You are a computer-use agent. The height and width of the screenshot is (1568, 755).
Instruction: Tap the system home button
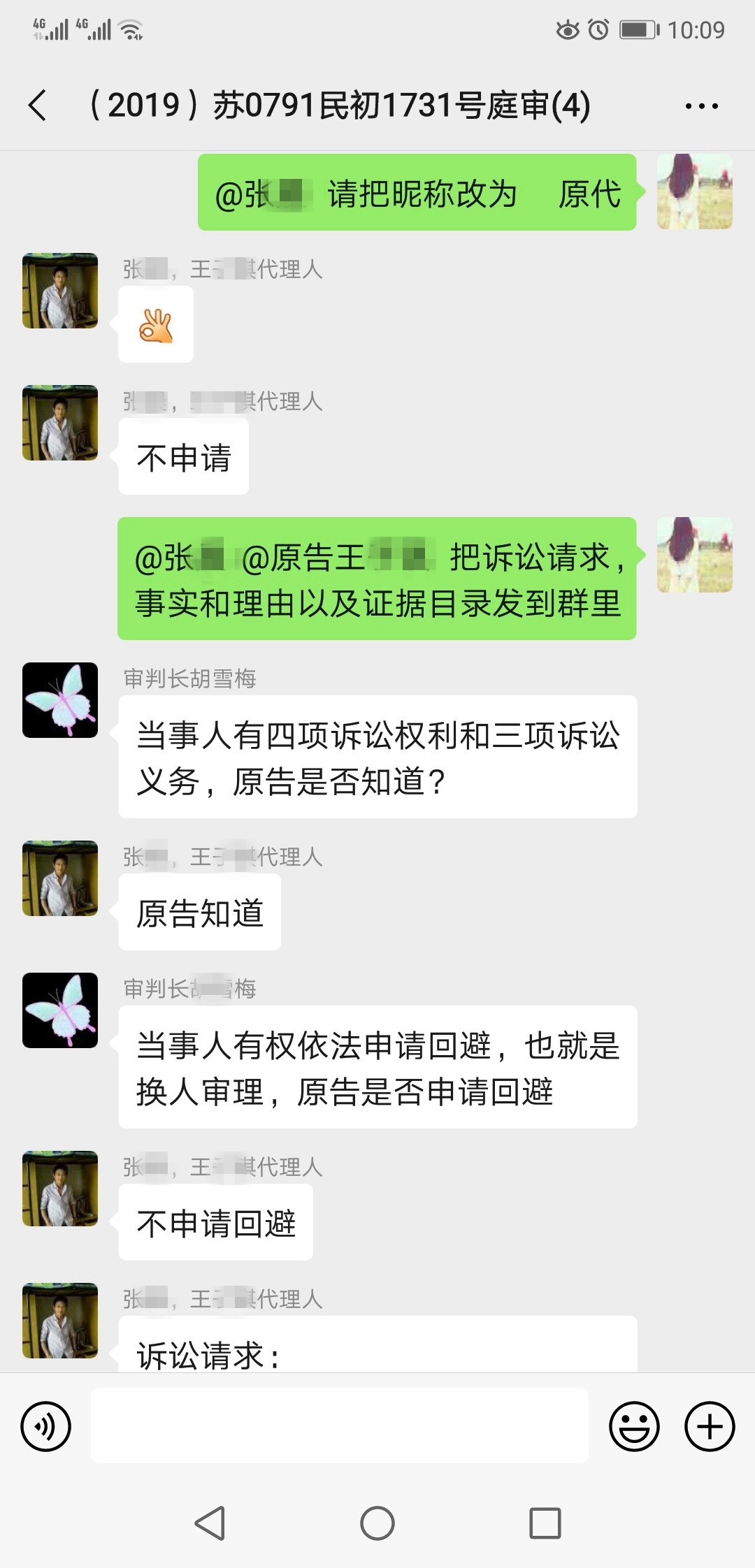[377, 1523]
